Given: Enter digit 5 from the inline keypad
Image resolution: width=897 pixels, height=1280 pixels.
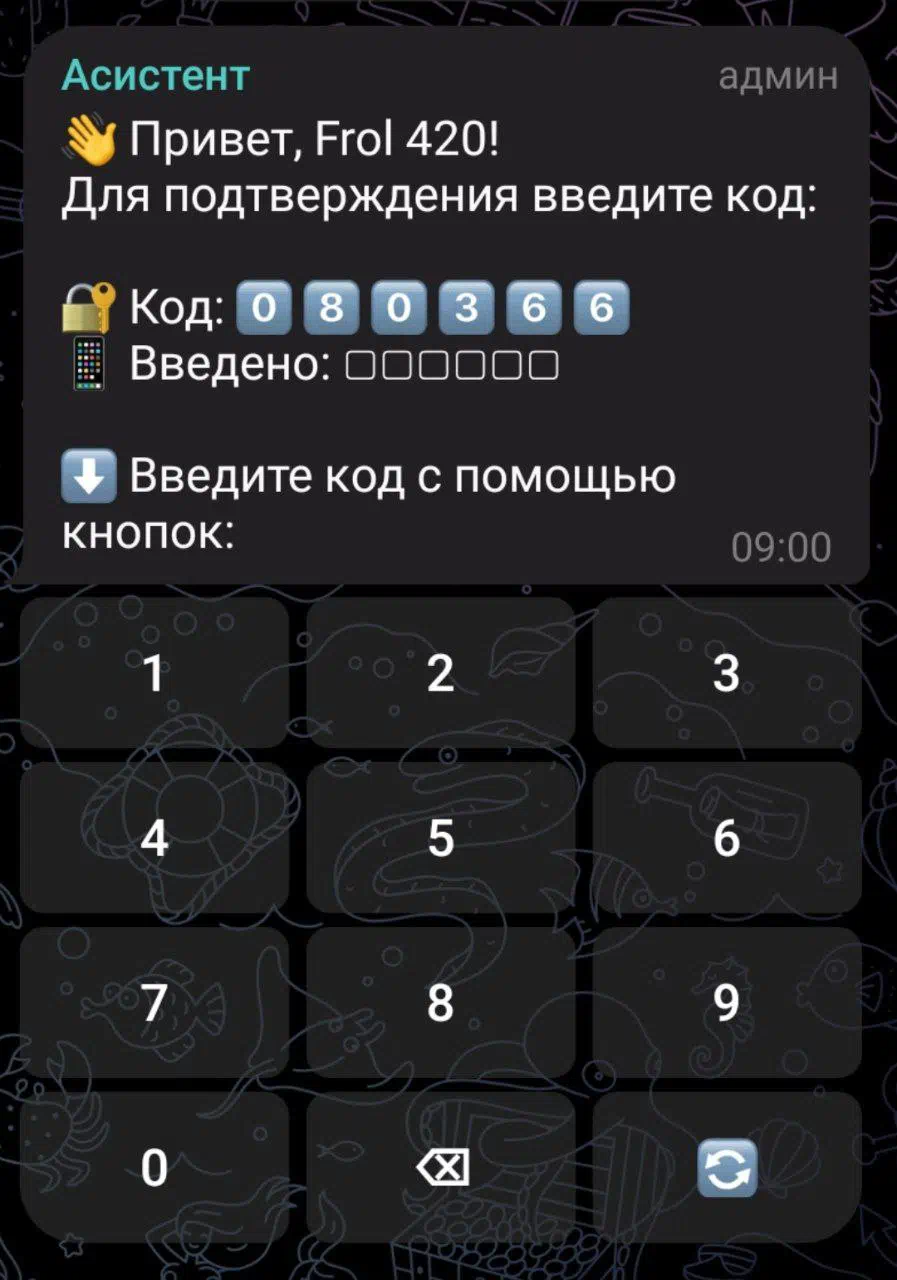Looking at the screenshot, I should tap(440, 838).
